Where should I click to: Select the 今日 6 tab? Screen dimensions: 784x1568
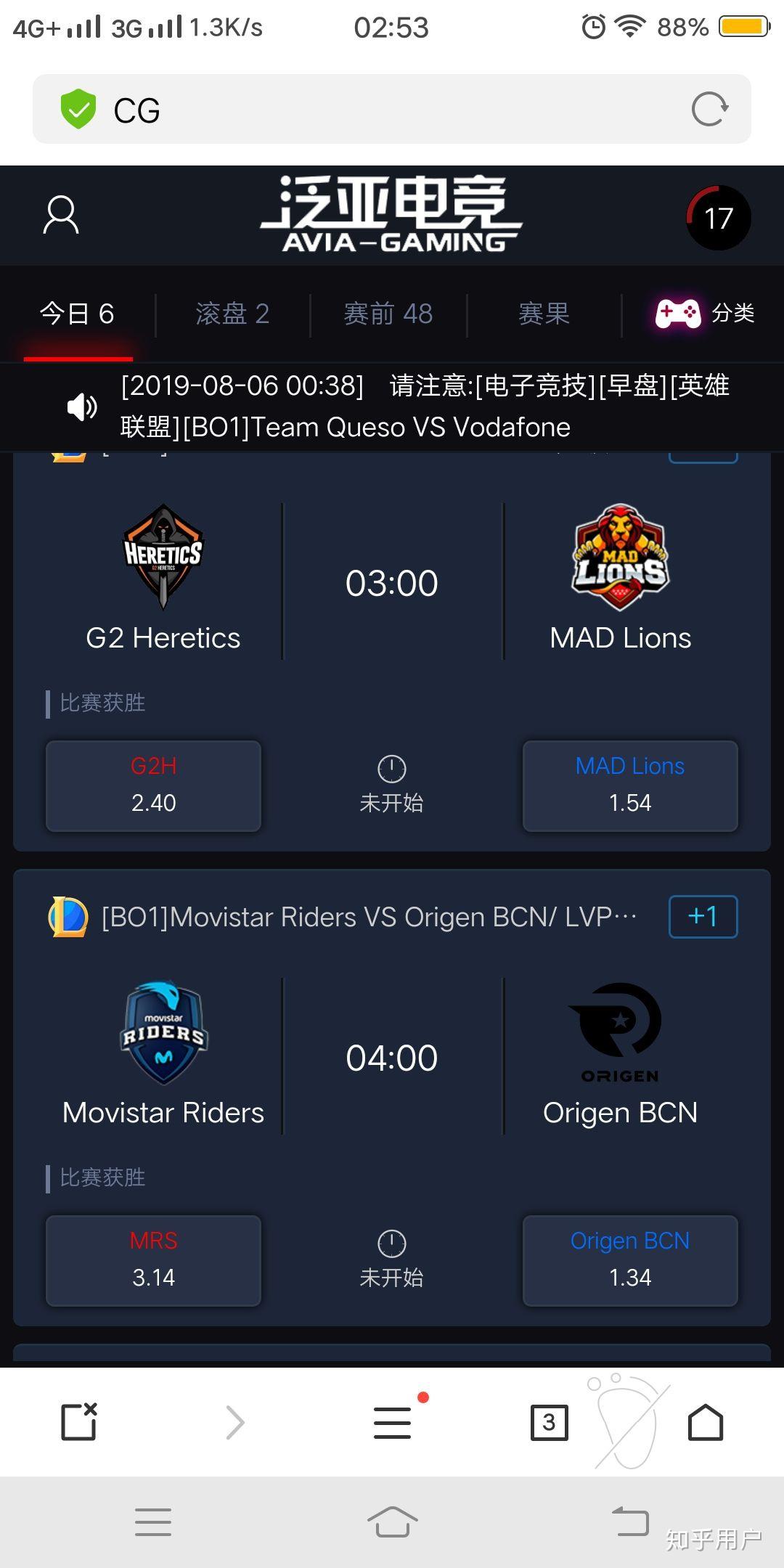point(77,314)
